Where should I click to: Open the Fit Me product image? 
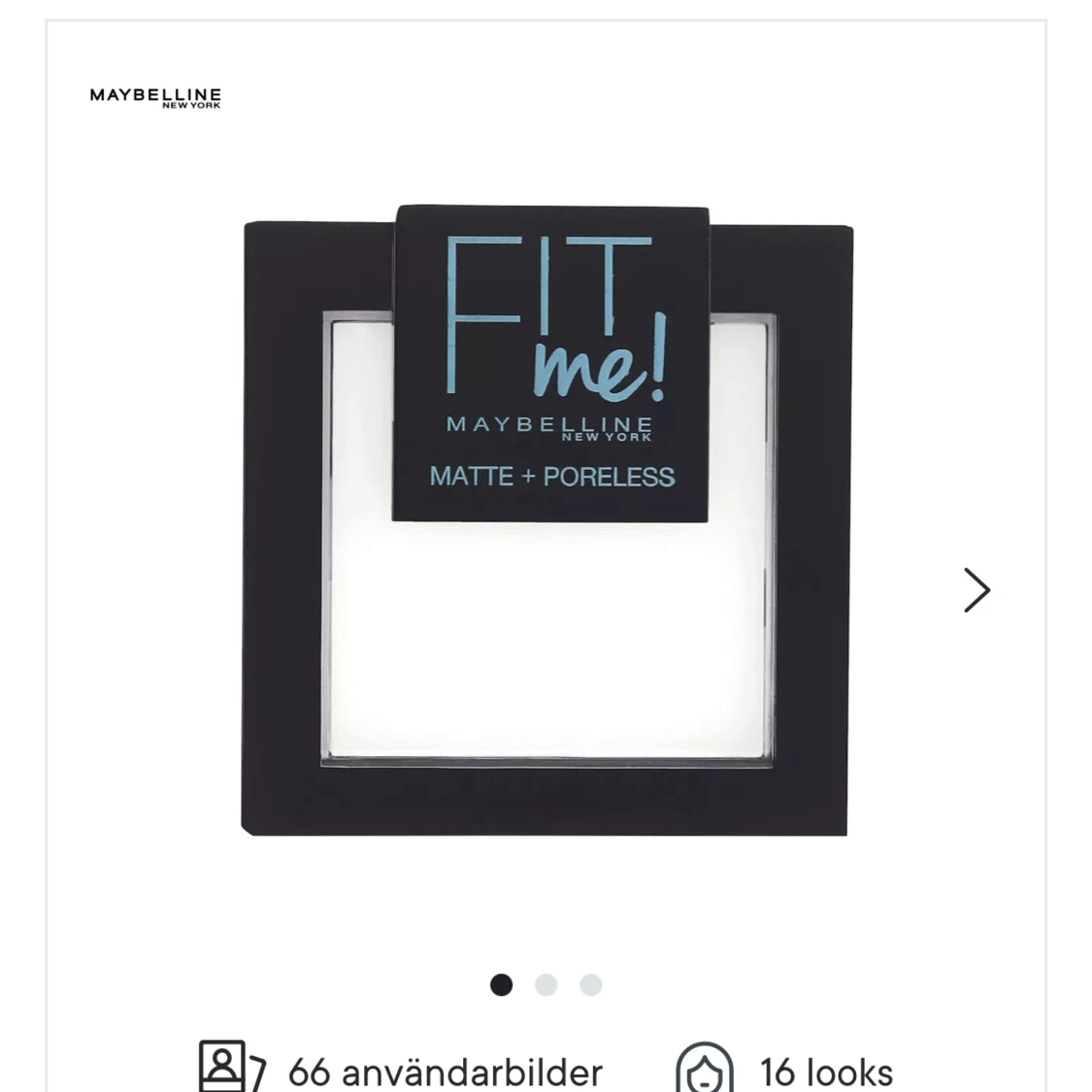[546, 524]
